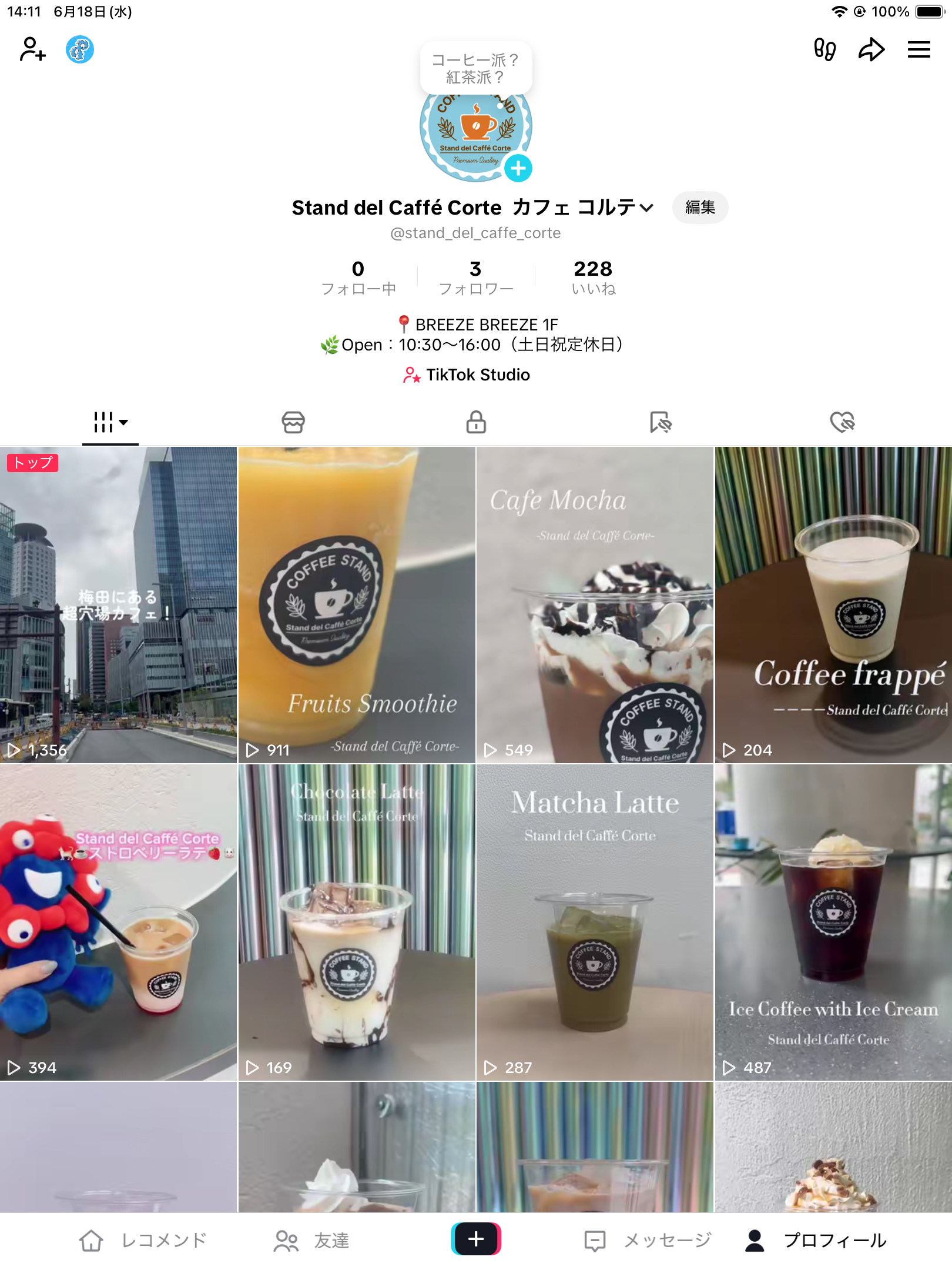Open the Matcha Latte video
The height and width of the screenshot is (1270, 952).
pos(595,922)
